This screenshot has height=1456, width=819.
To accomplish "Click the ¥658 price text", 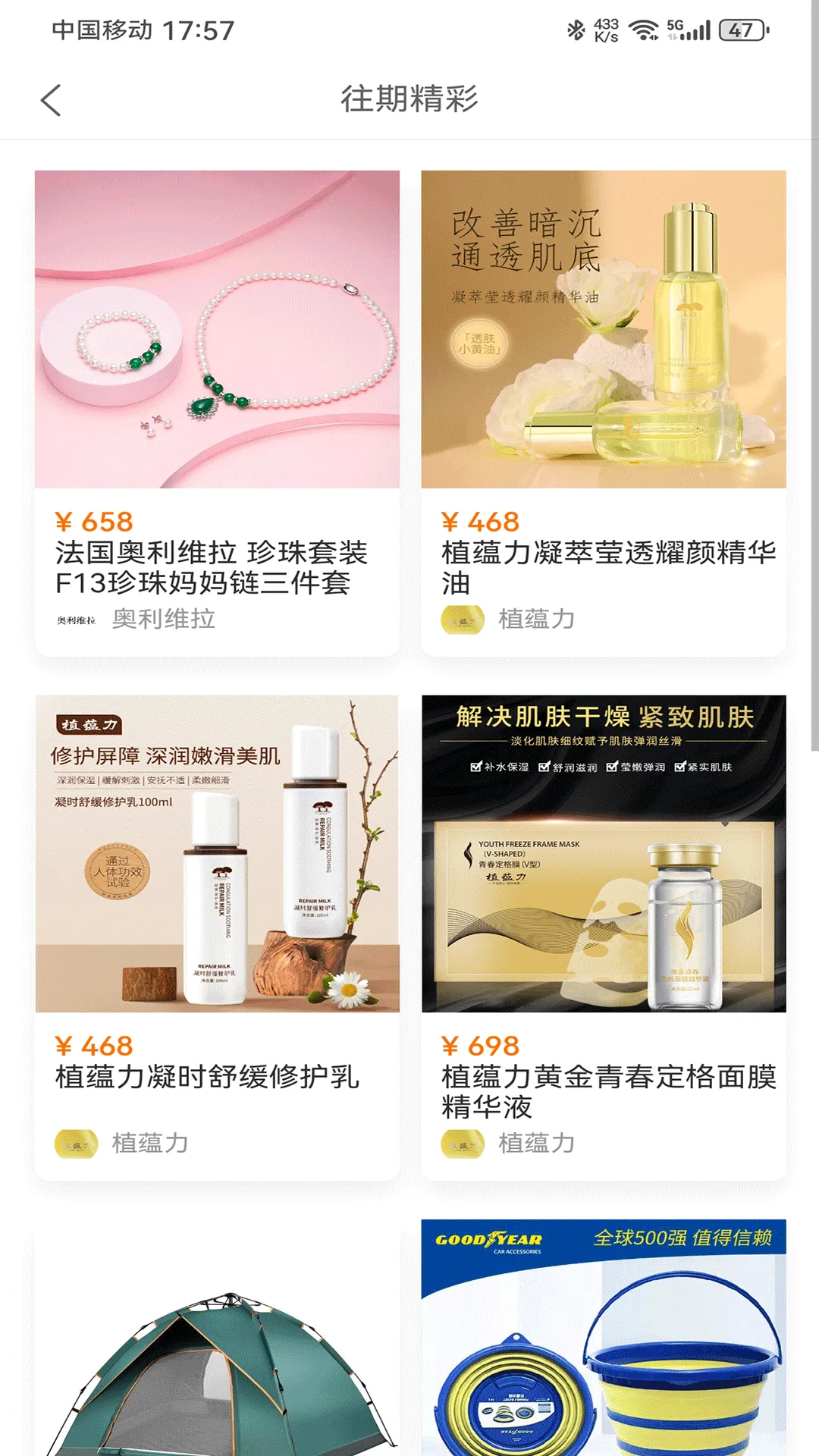I will coord(93,520).
